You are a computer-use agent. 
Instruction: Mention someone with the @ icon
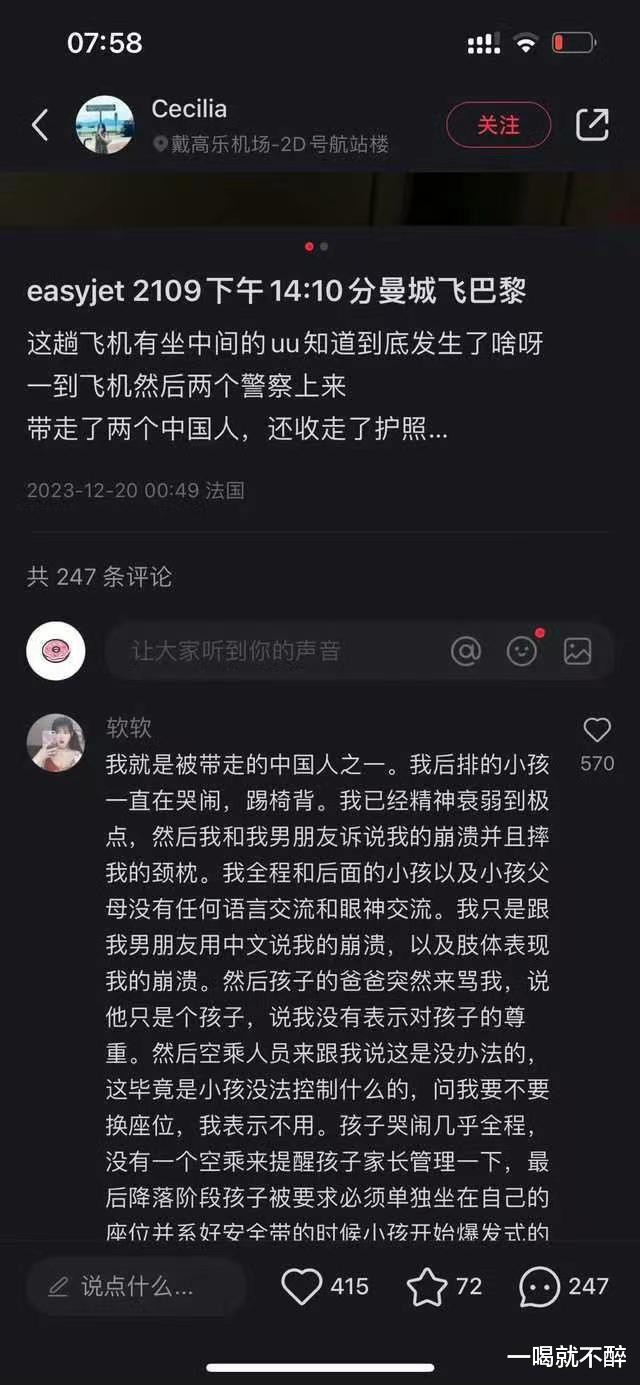[x=466, y=651]
